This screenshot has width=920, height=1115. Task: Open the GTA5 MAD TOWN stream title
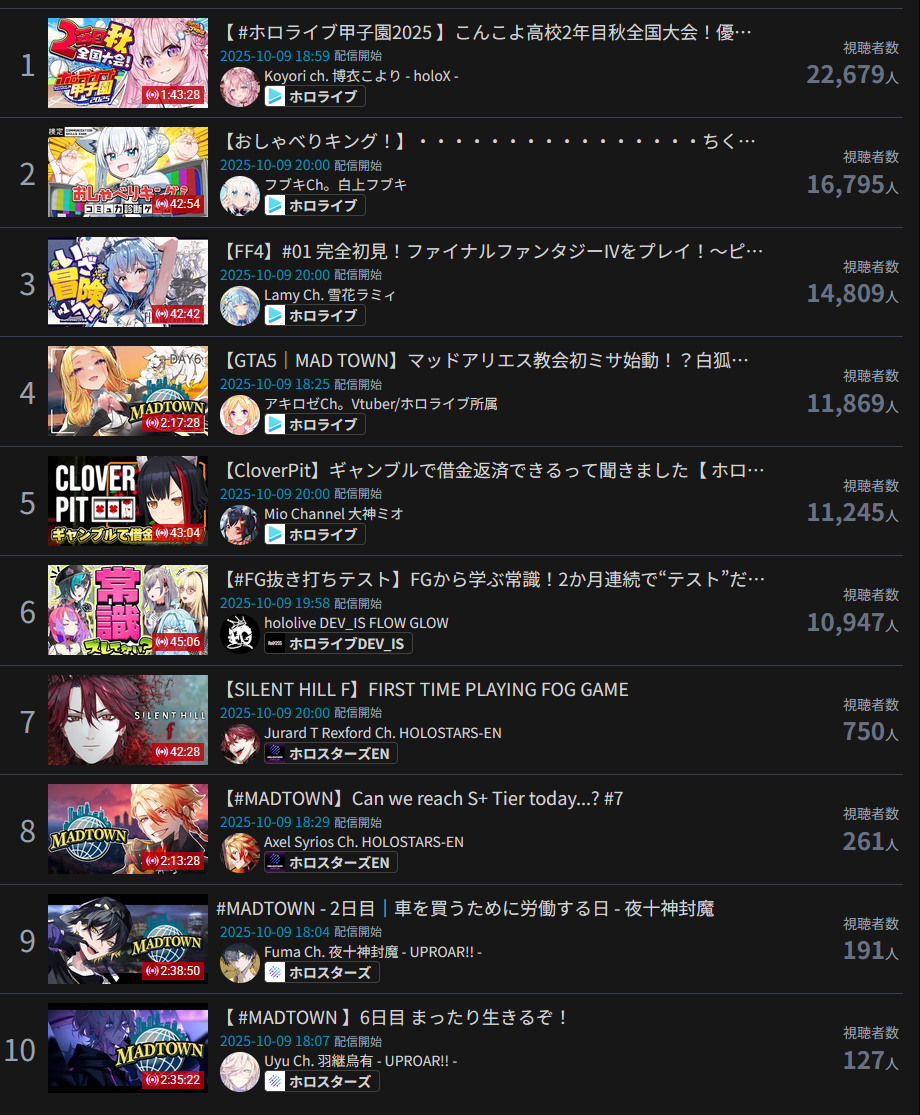tap(488, 361)
